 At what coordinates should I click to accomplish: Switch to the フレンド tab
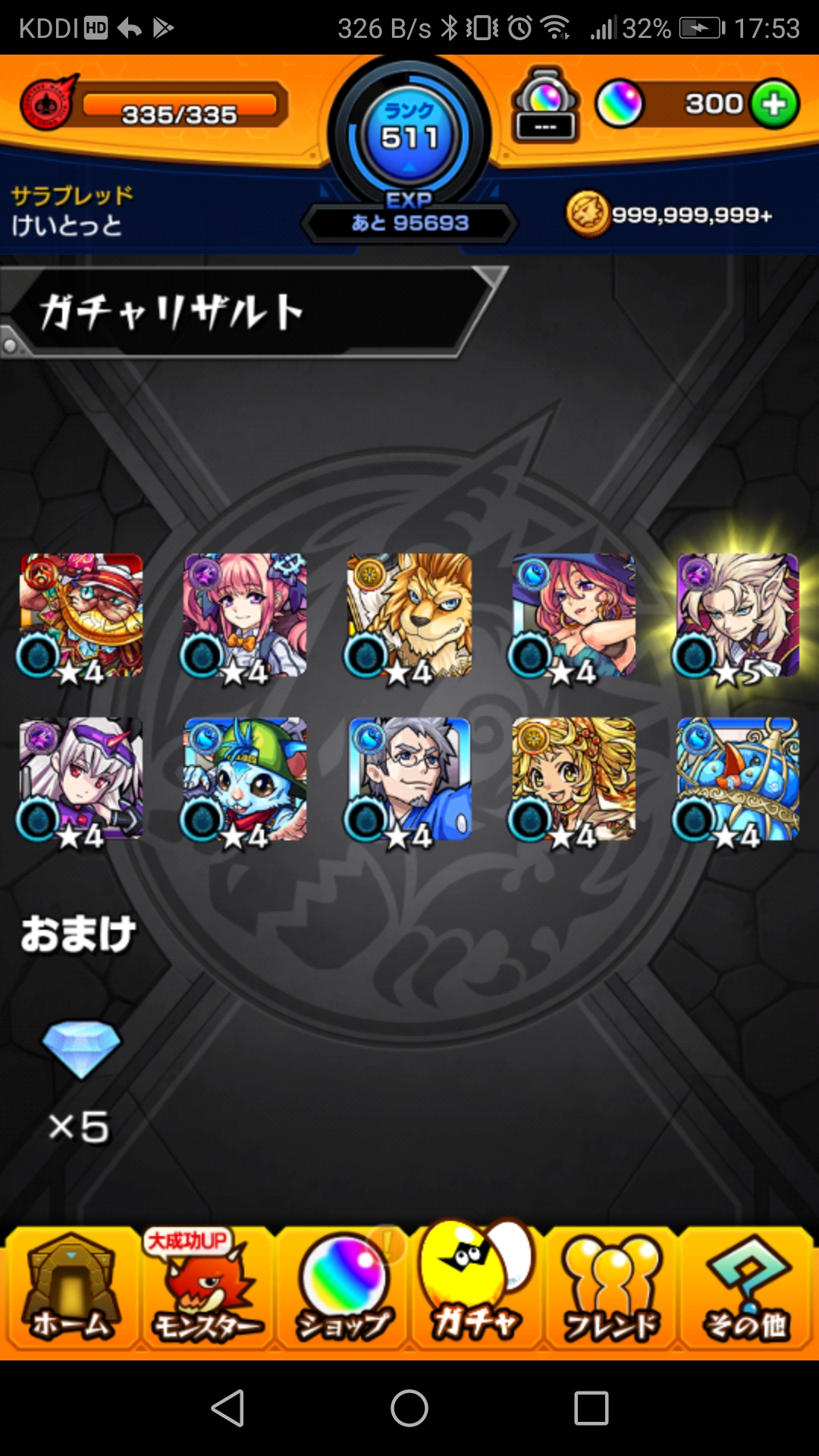click(611, 1288)
